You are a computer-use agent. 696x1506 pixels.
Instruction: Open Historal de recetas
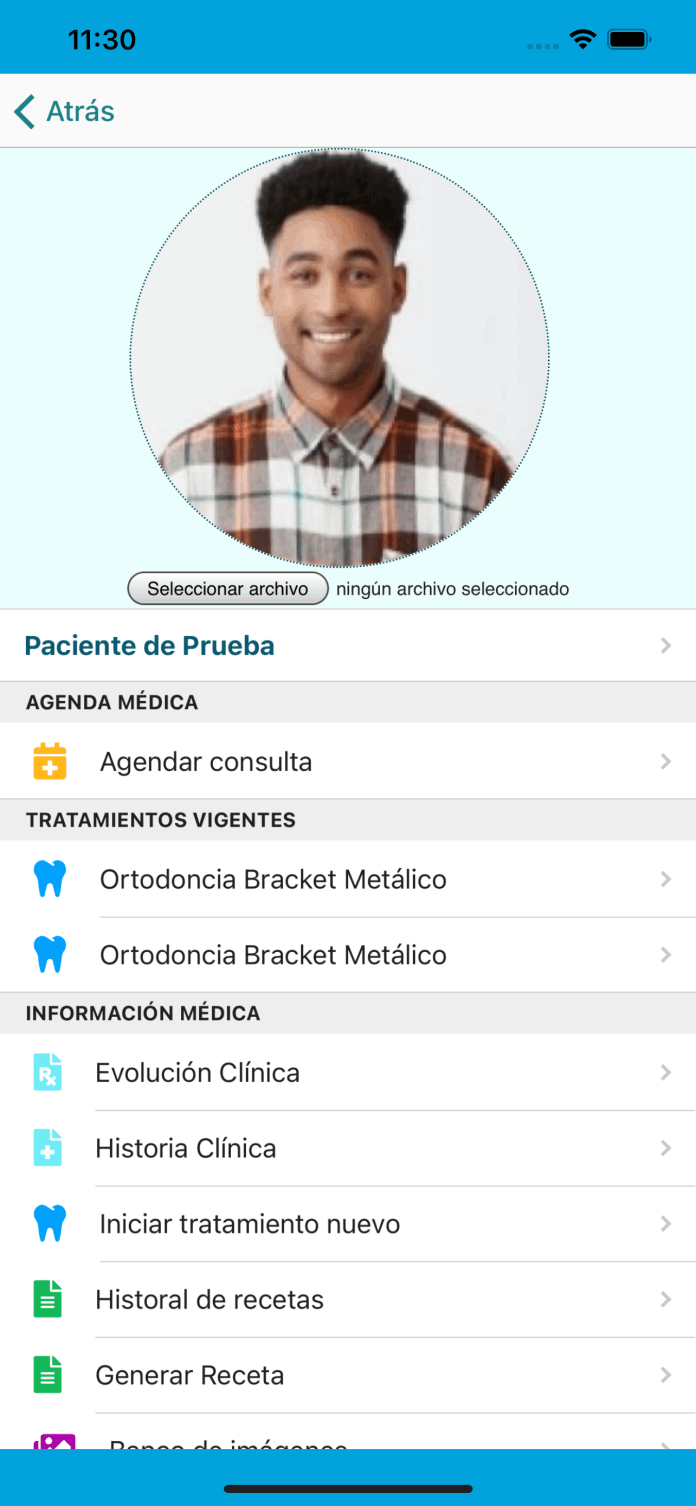tap(348, 1300)
